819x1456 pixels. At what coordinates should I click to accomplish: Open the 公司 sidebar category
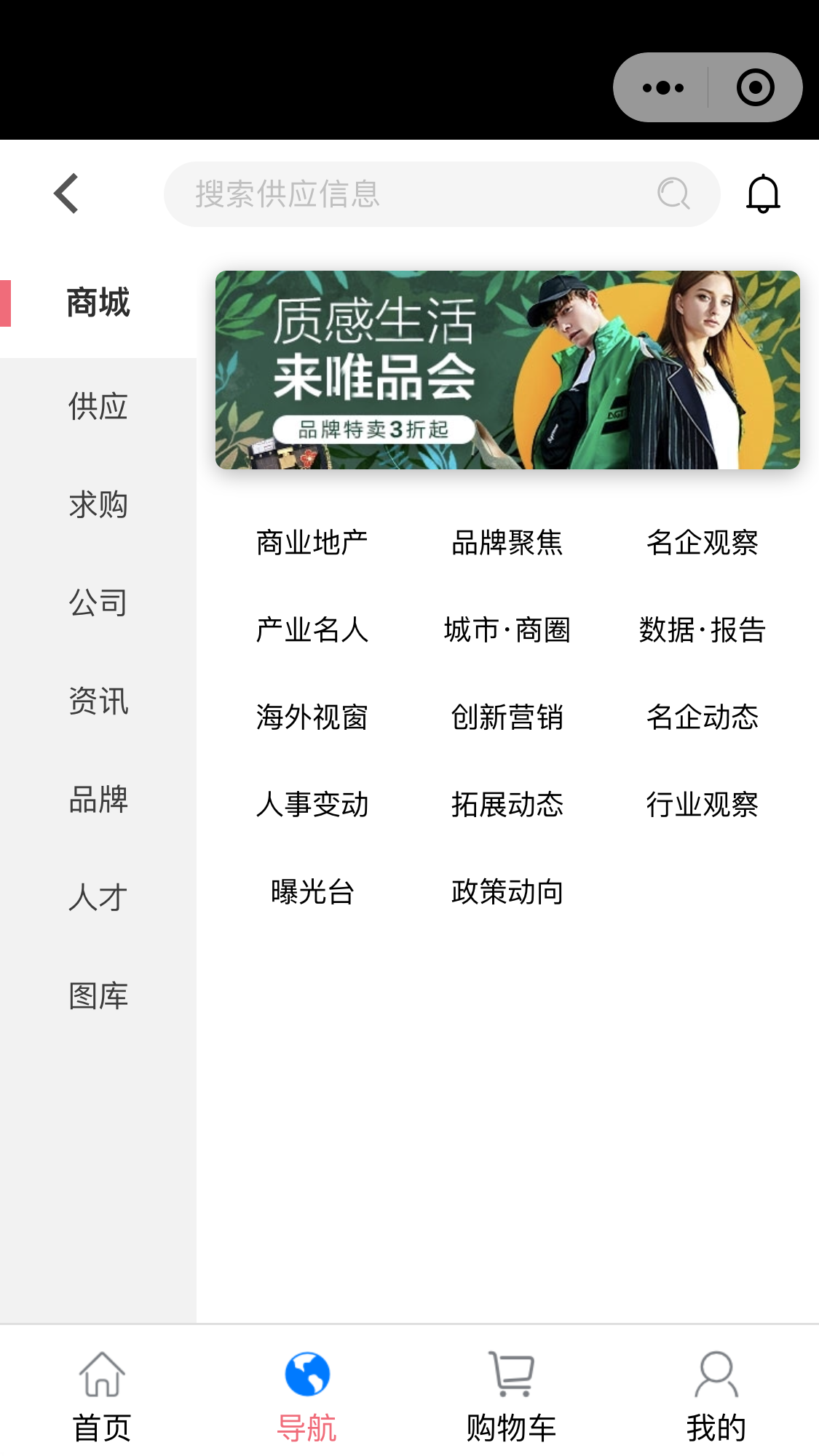tap(98, 602)
